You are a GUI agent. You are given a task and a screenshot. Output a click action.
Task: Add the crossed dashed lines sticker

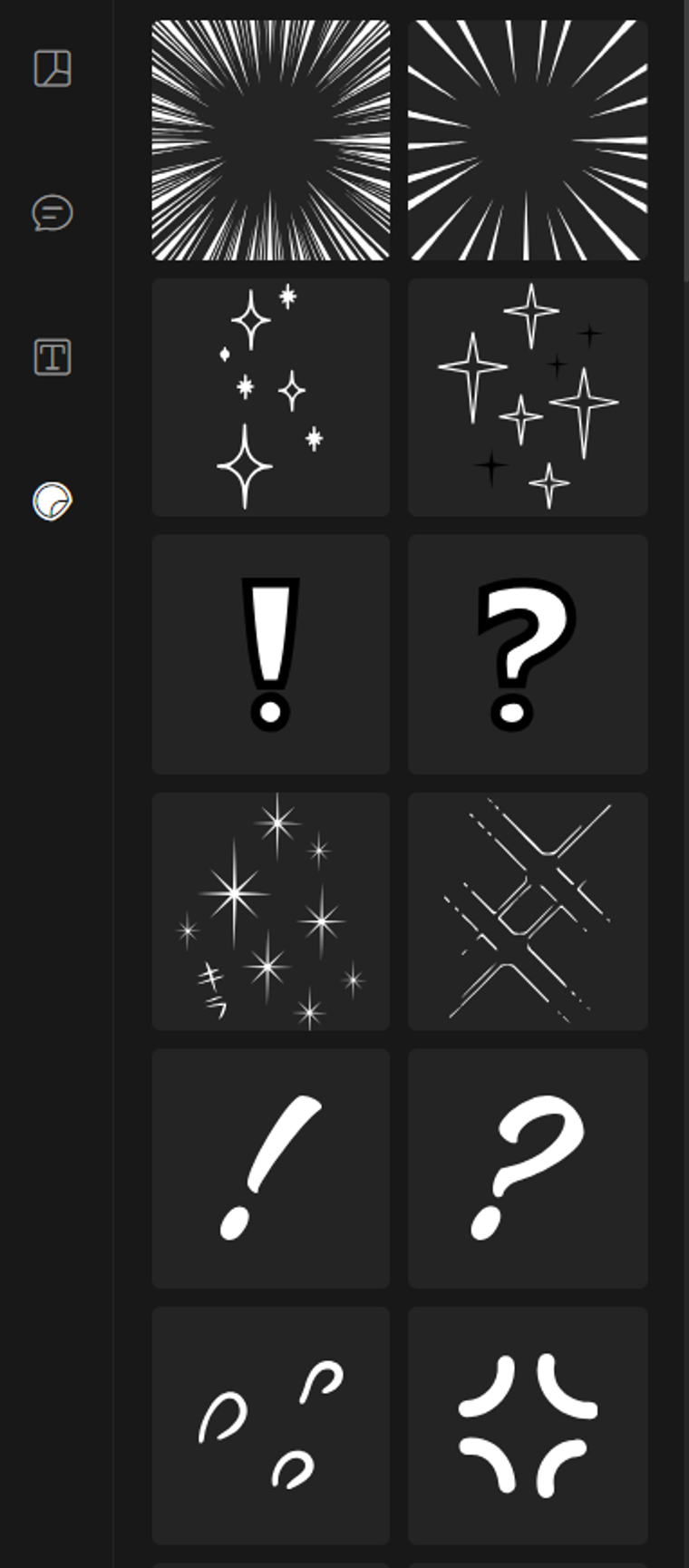[528, 911]
